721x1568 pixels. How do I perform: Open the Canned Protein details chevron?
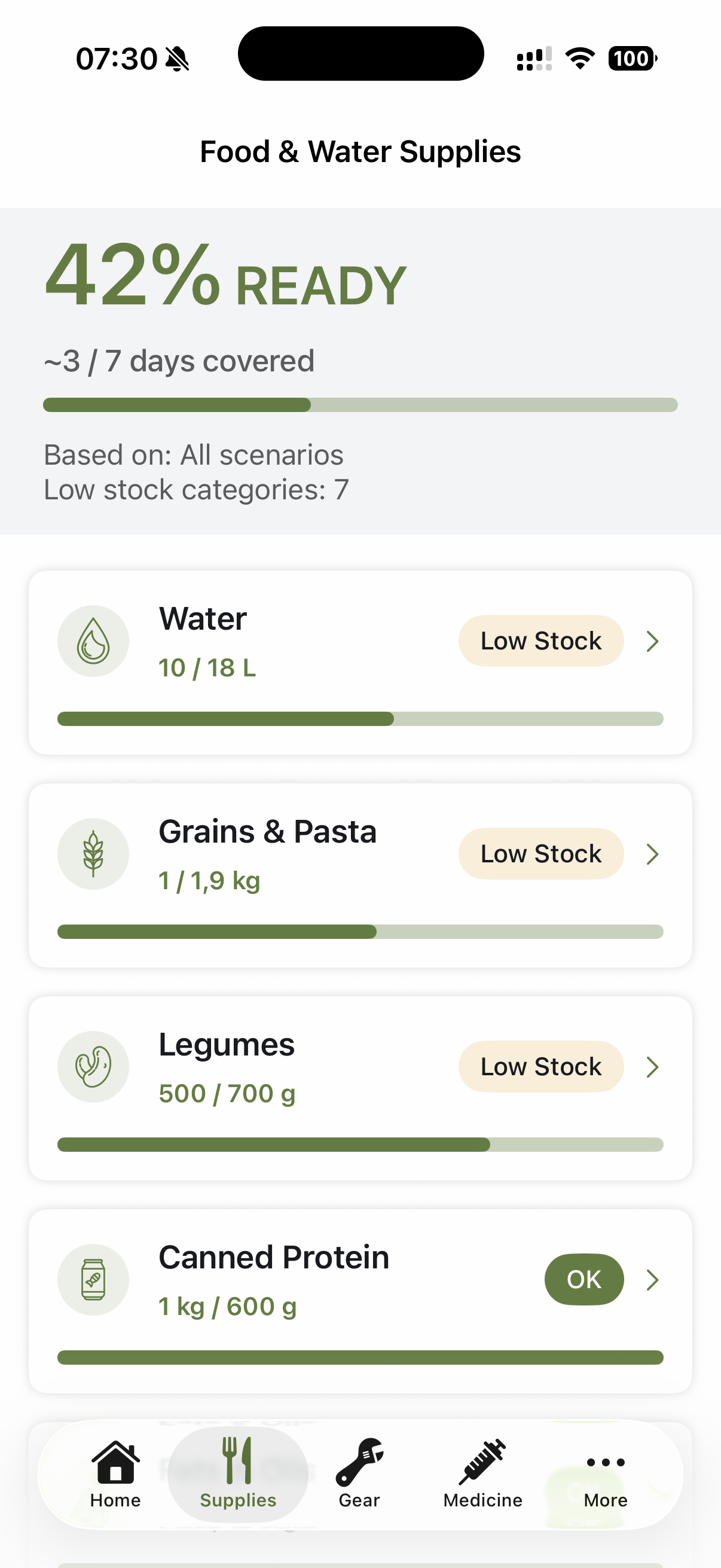[x=652, y=1280]
